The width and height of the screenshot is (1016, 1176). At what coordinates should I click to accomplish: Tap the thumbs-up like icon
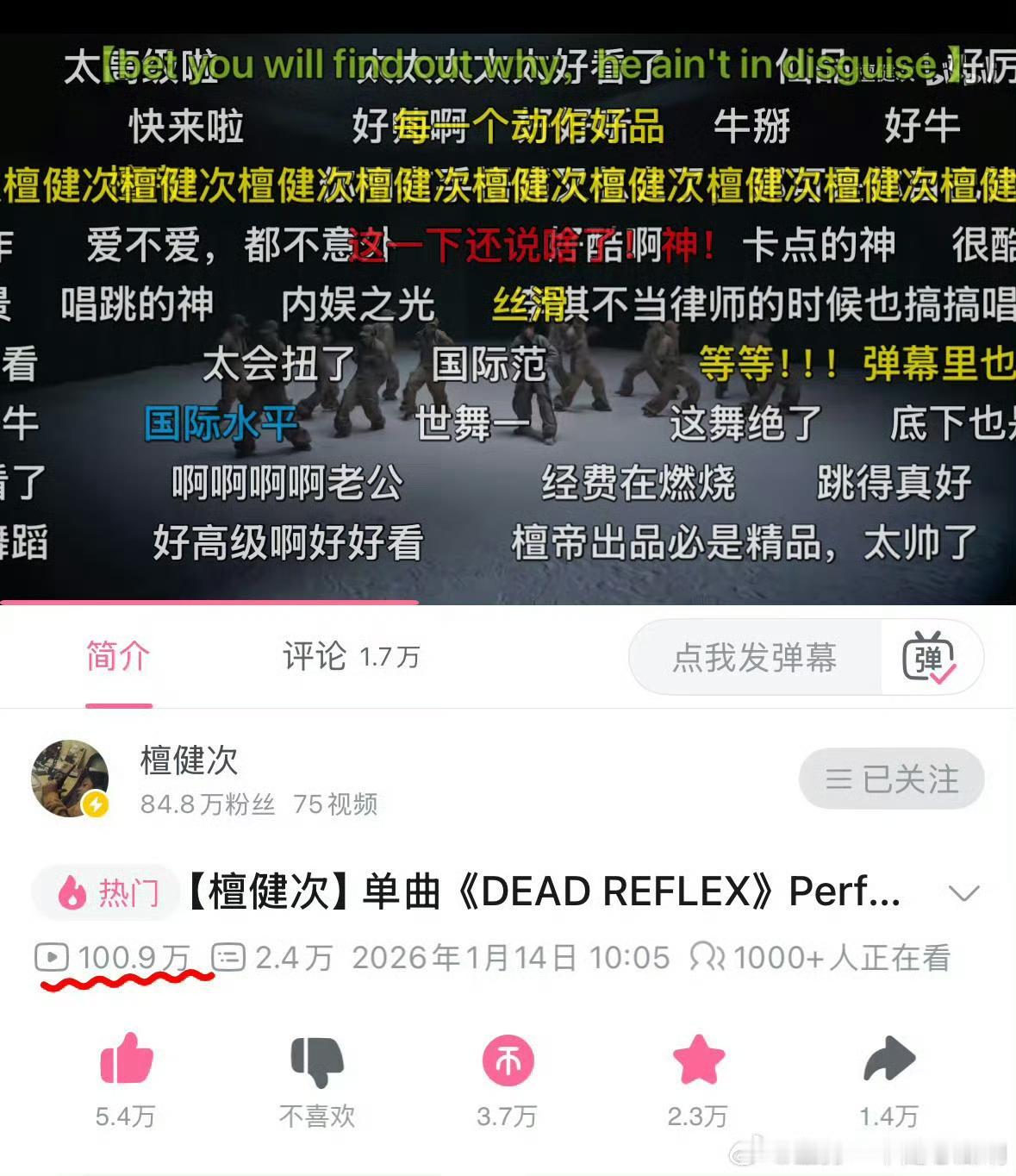click(127, 1062)
